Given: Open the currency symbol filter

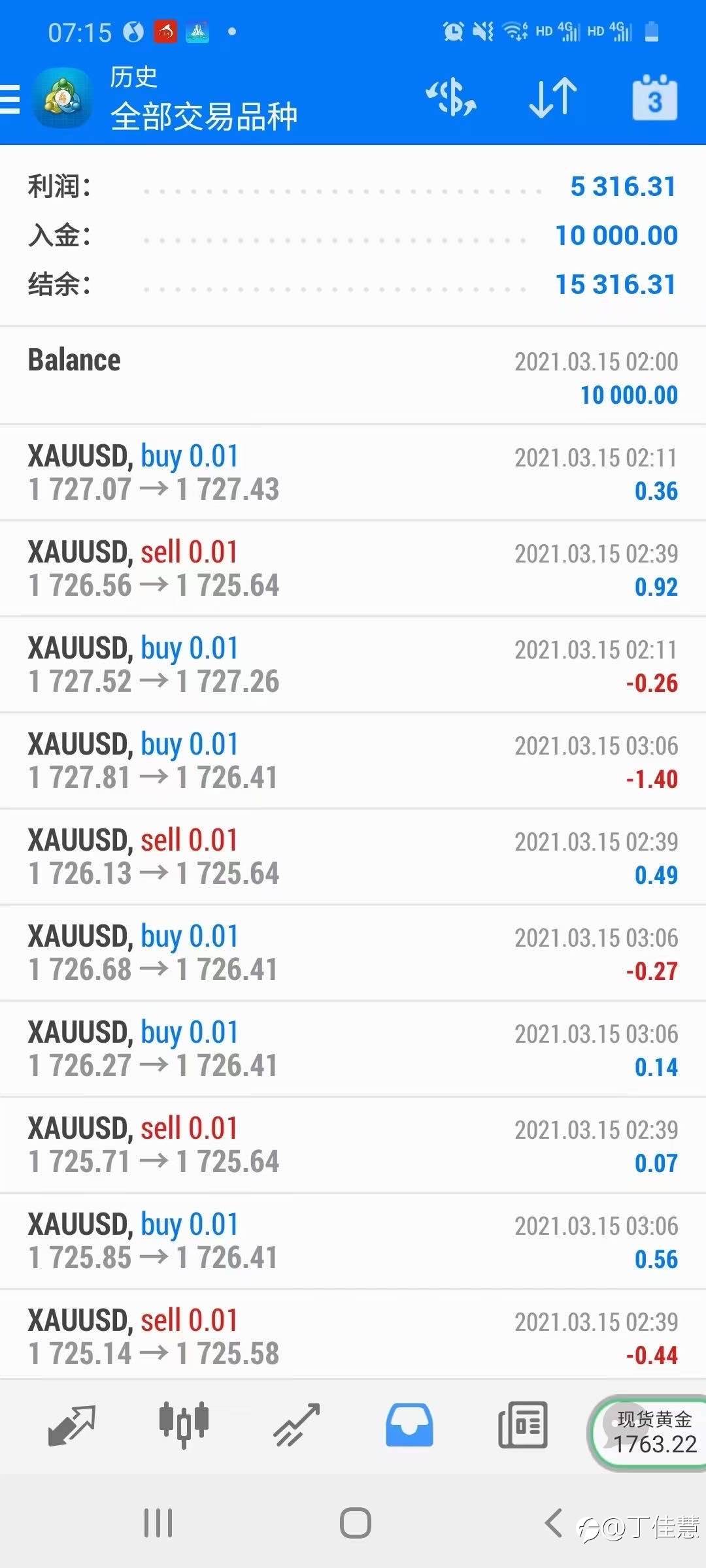Looking at the screenshot, I should click(451, 99).
